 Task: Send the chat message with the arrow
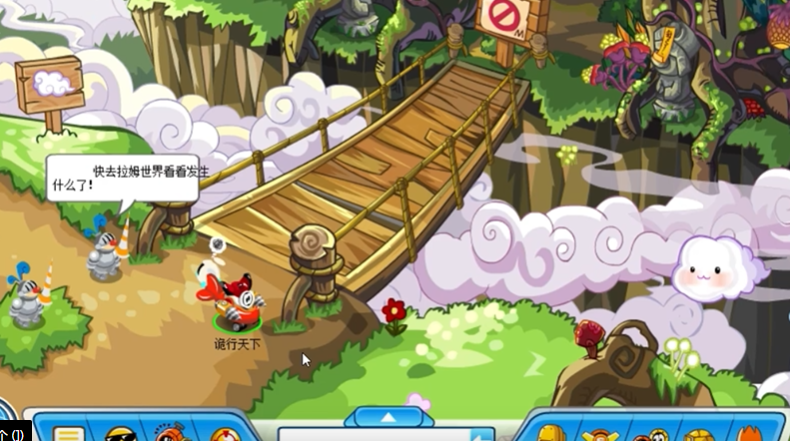pos(482,436)
